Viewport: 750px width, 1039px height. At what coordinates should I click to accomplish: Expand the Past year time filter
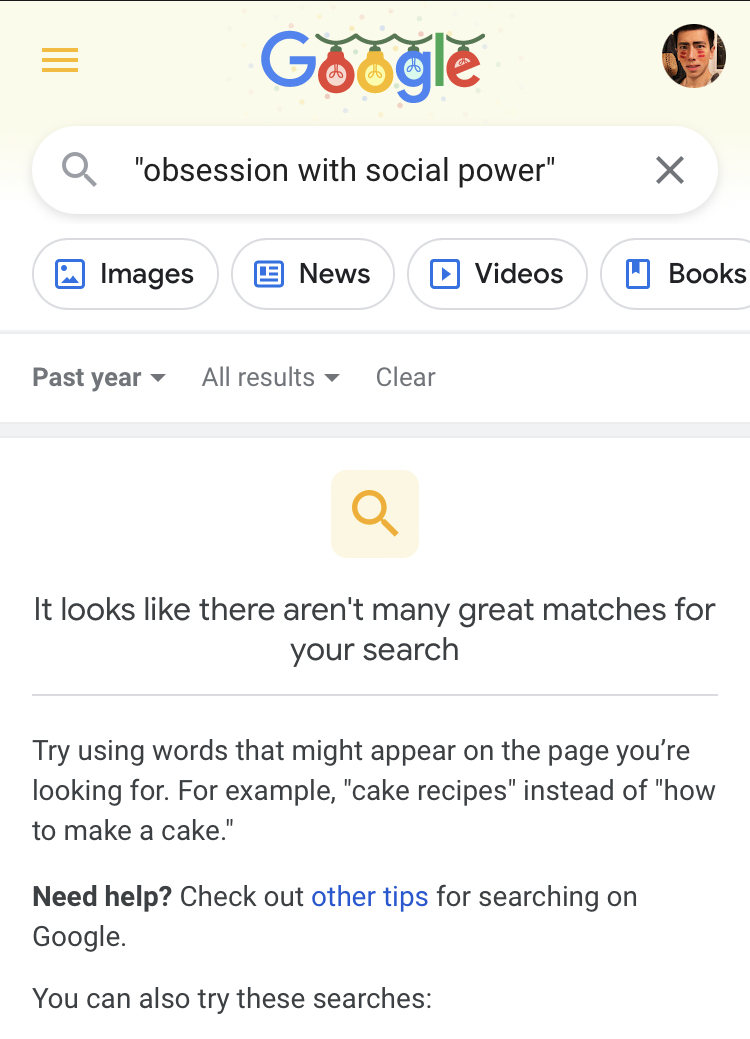(x=98, y=377)
